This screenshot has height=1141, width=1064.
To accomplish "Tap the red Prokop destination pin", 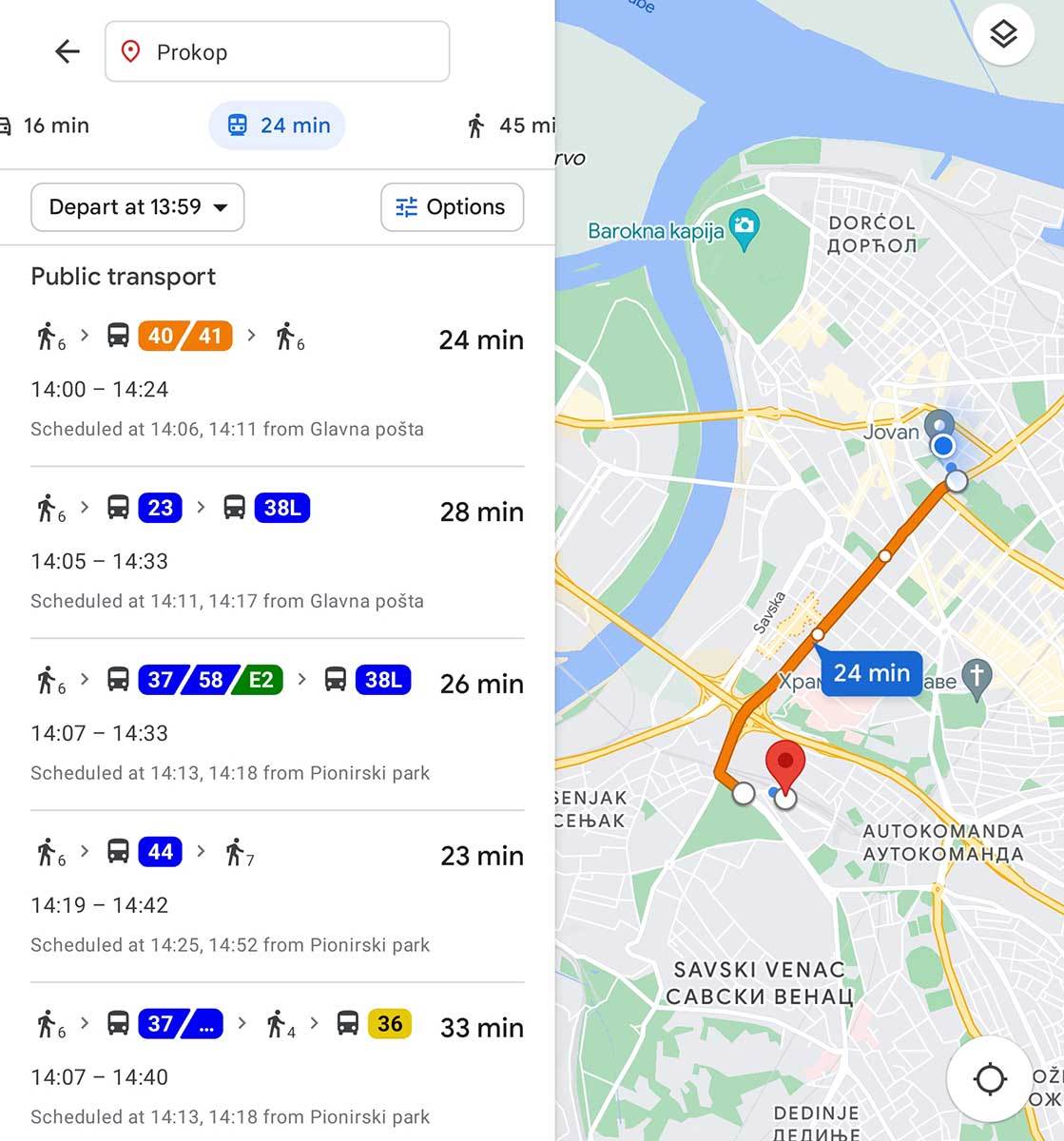I will (x=785, y=764).
